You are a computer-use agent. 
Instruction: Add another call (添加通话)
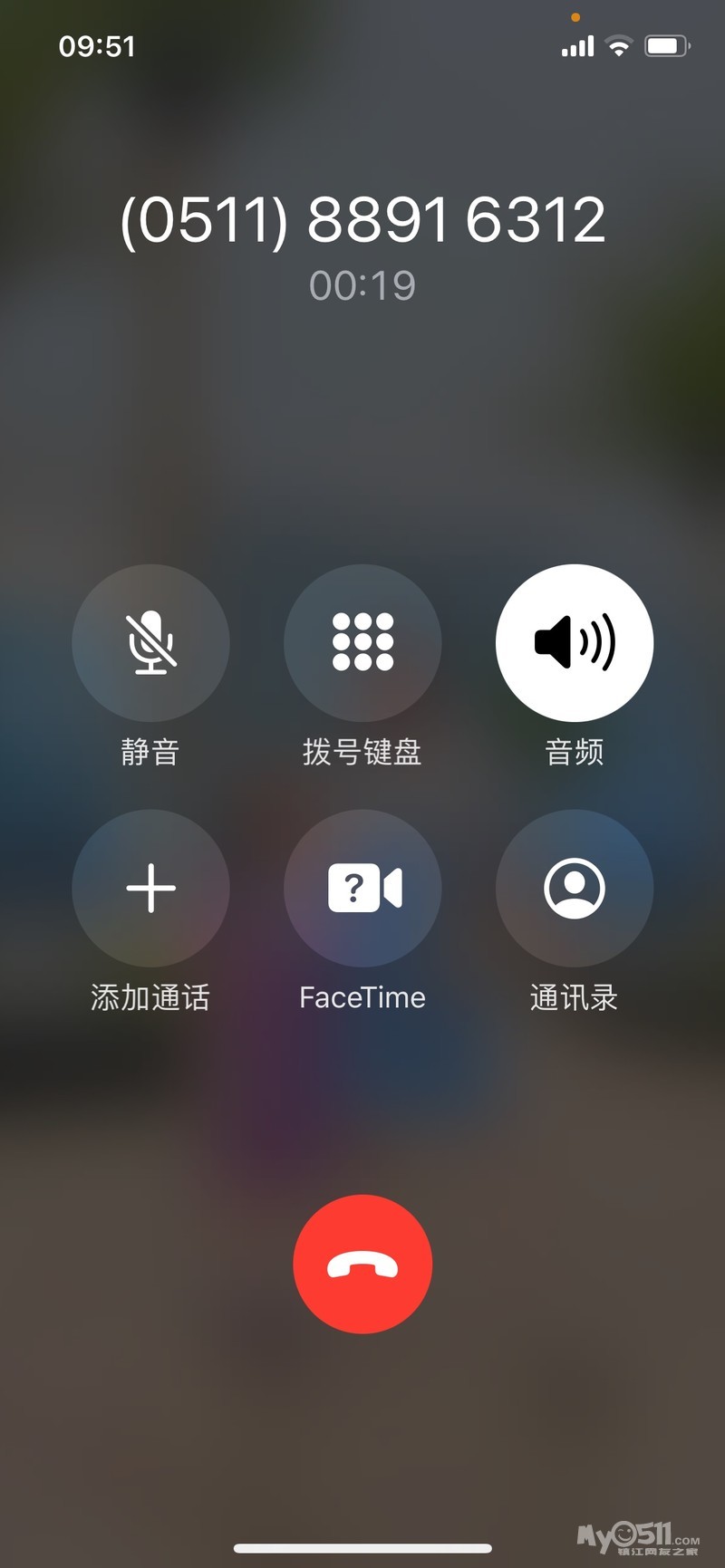(x=150, y=888)
